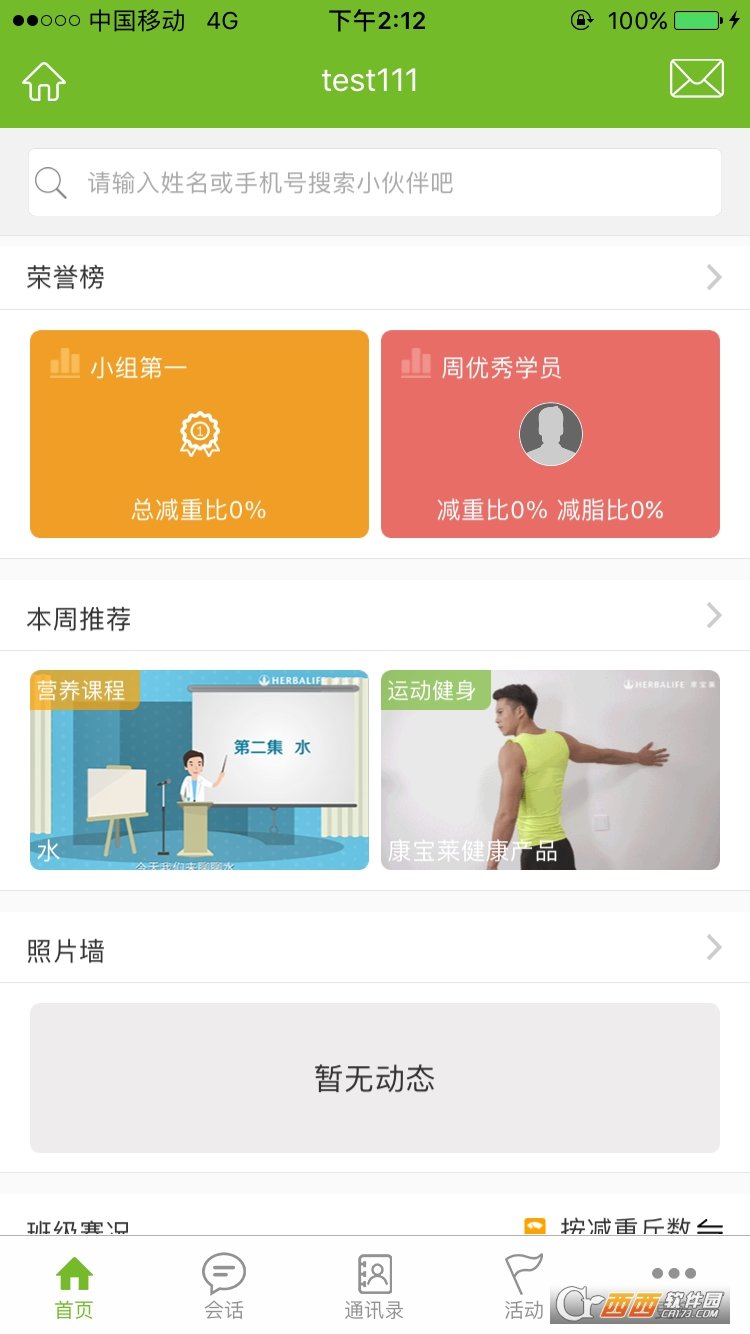Switch to the 活动 tab
Image resolution: width=750 pixels, height=1334 pixels.
tap(524, 1286)
